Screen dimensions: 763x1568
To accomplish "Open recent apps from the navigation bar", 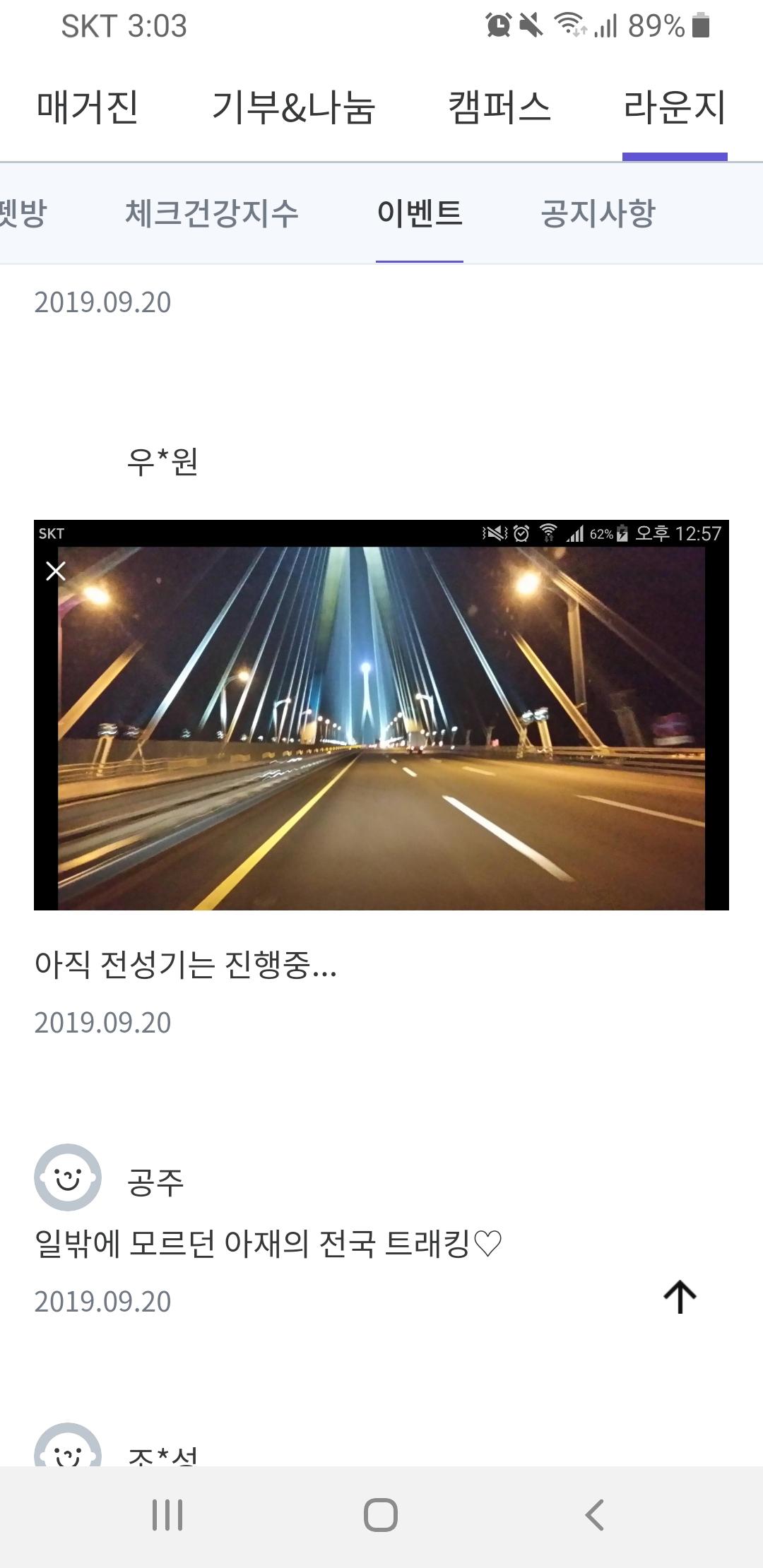I will click(167, 1515).
